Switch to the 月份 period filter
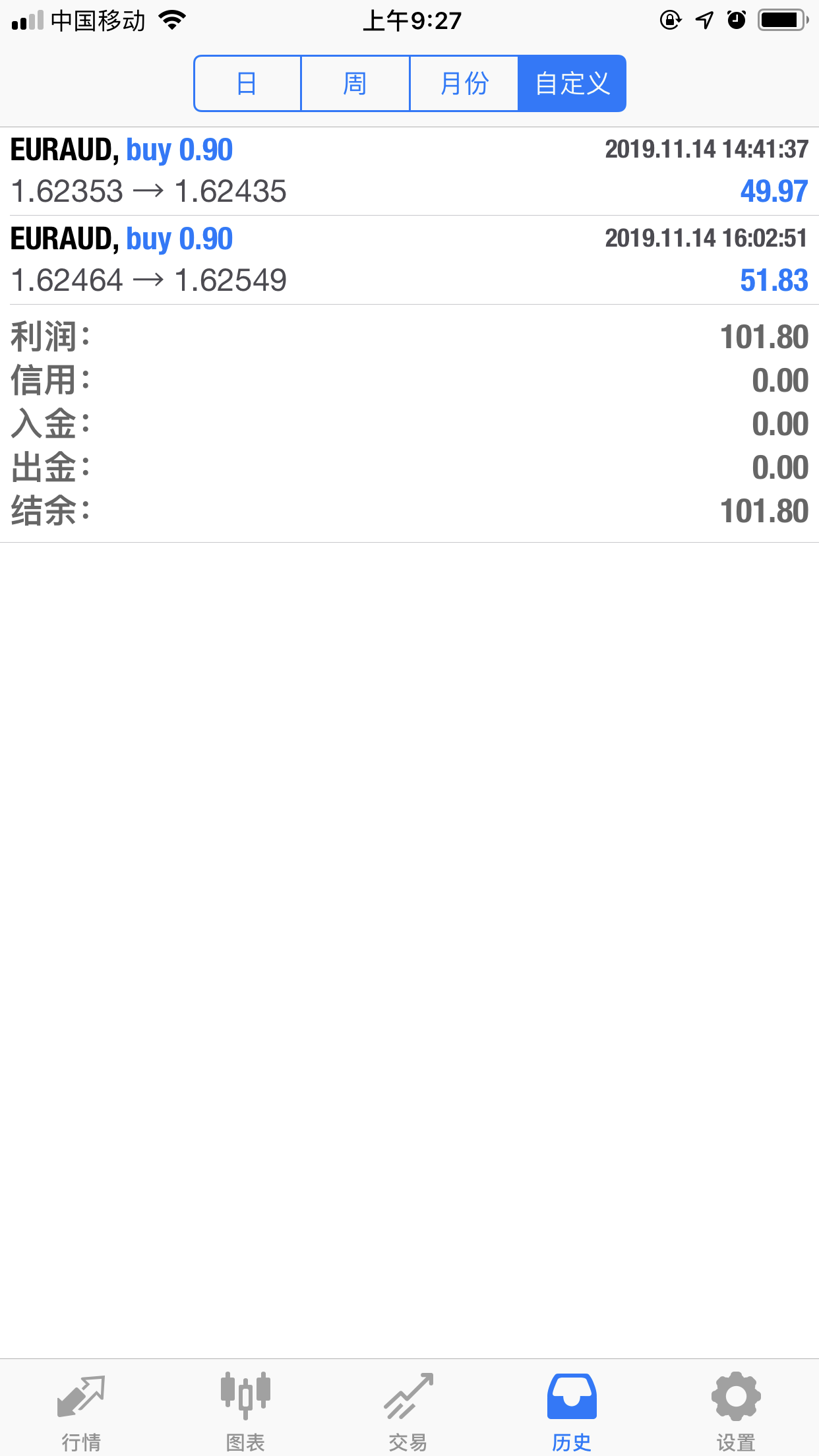Viewport: 819px width, 1456px height. coord(464,84)
